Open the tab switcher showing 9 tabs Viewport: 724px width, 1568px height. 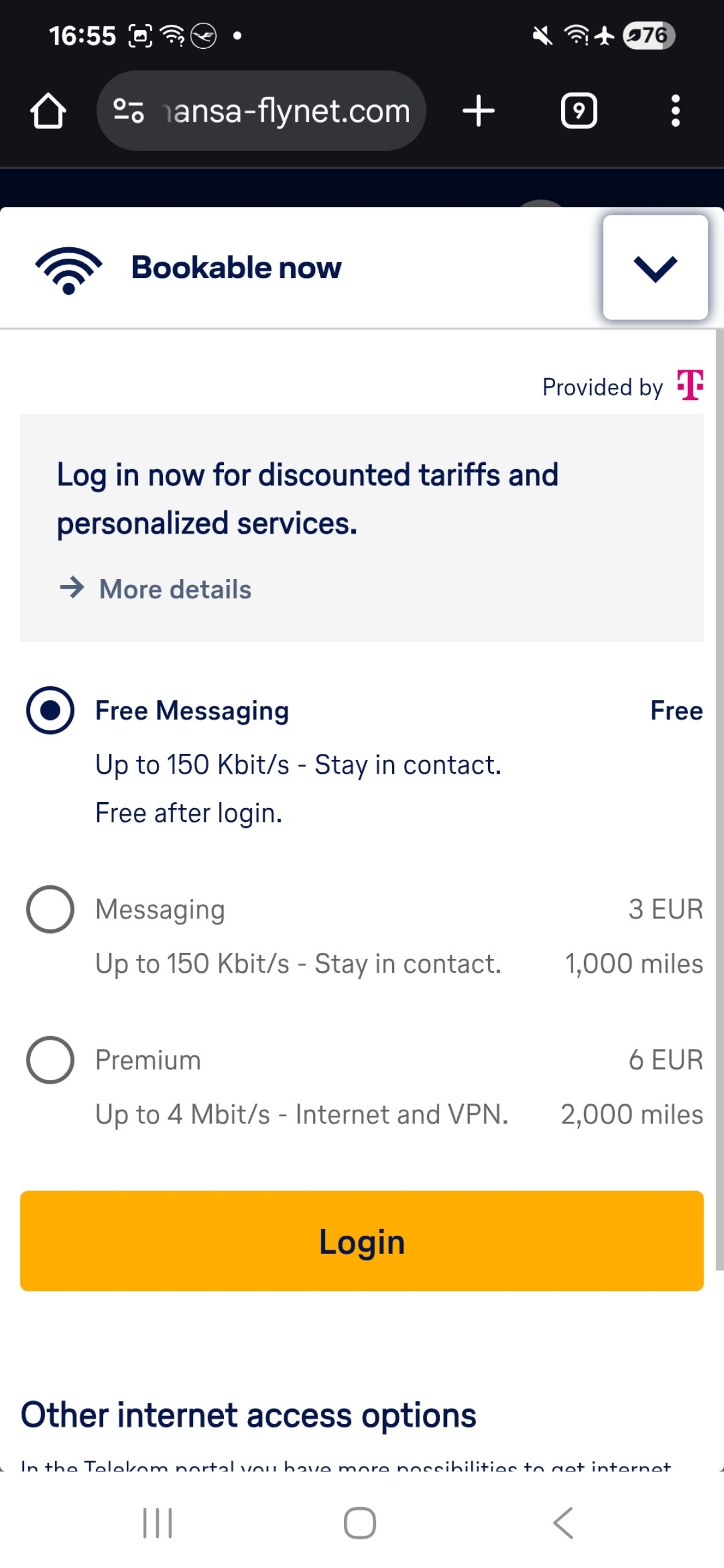pyautogui.click(x=579, y=111)
